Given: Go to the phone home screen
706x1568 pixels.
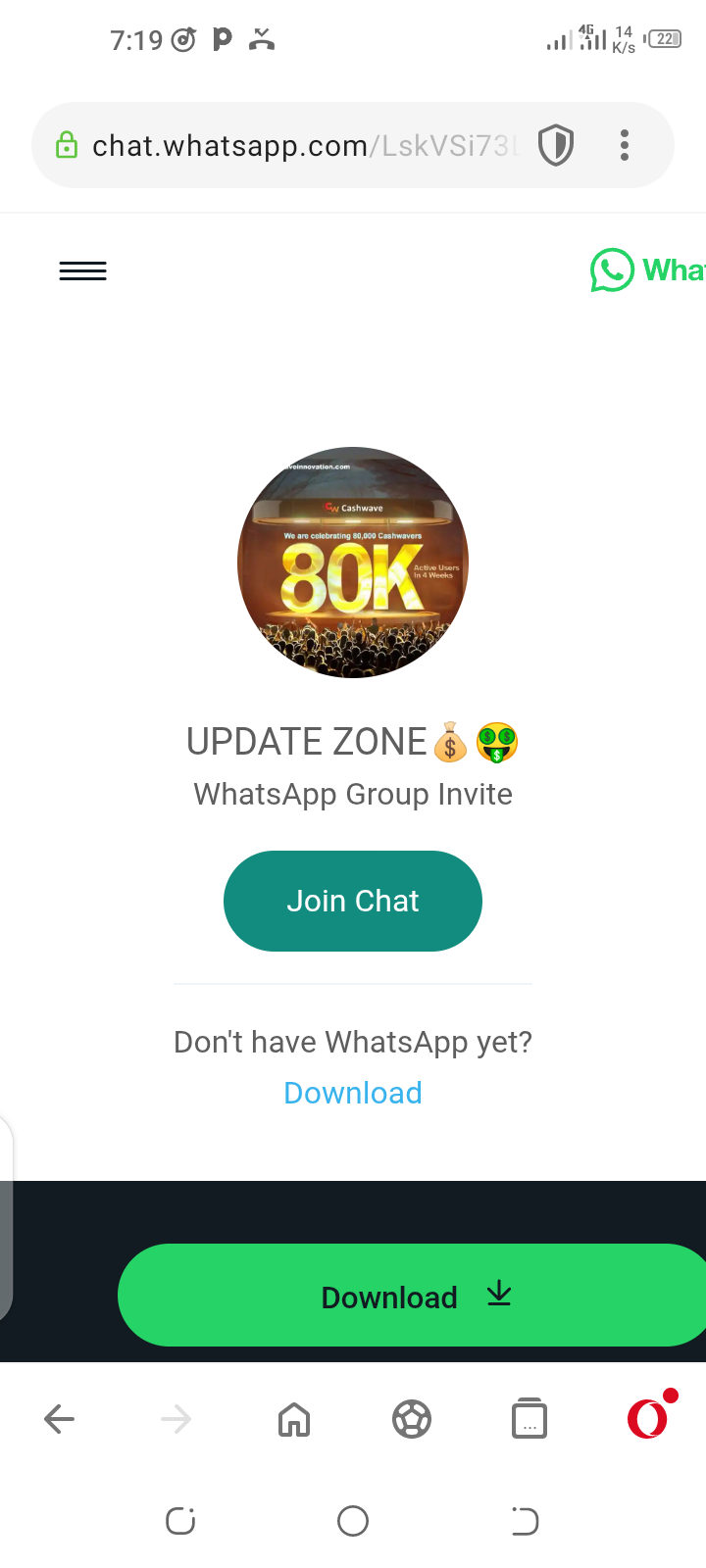Looking at the screenshot, I should (x=353, y=1521).
